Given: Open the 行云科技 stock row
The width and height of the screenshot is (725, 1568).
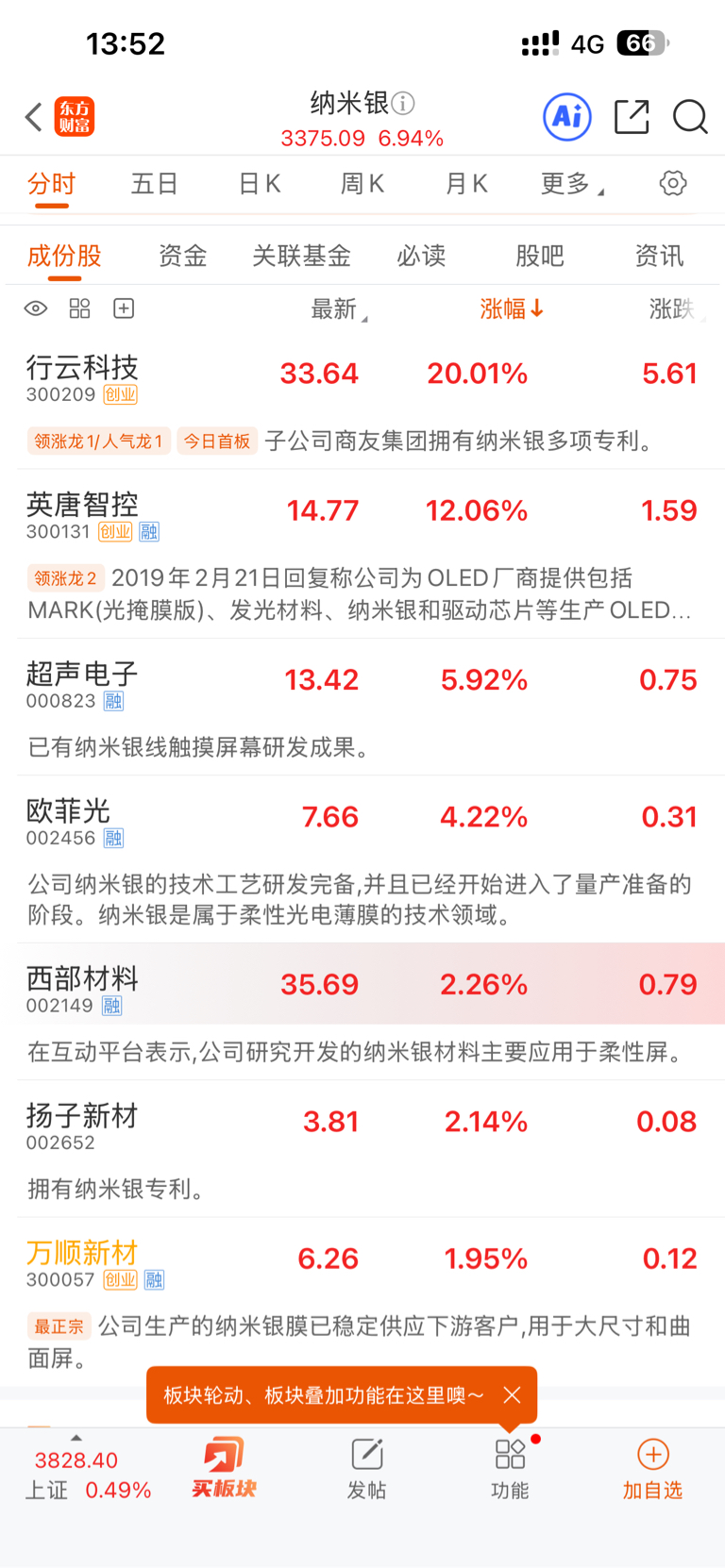Looking at the screenshot, I should click(362, 377).
